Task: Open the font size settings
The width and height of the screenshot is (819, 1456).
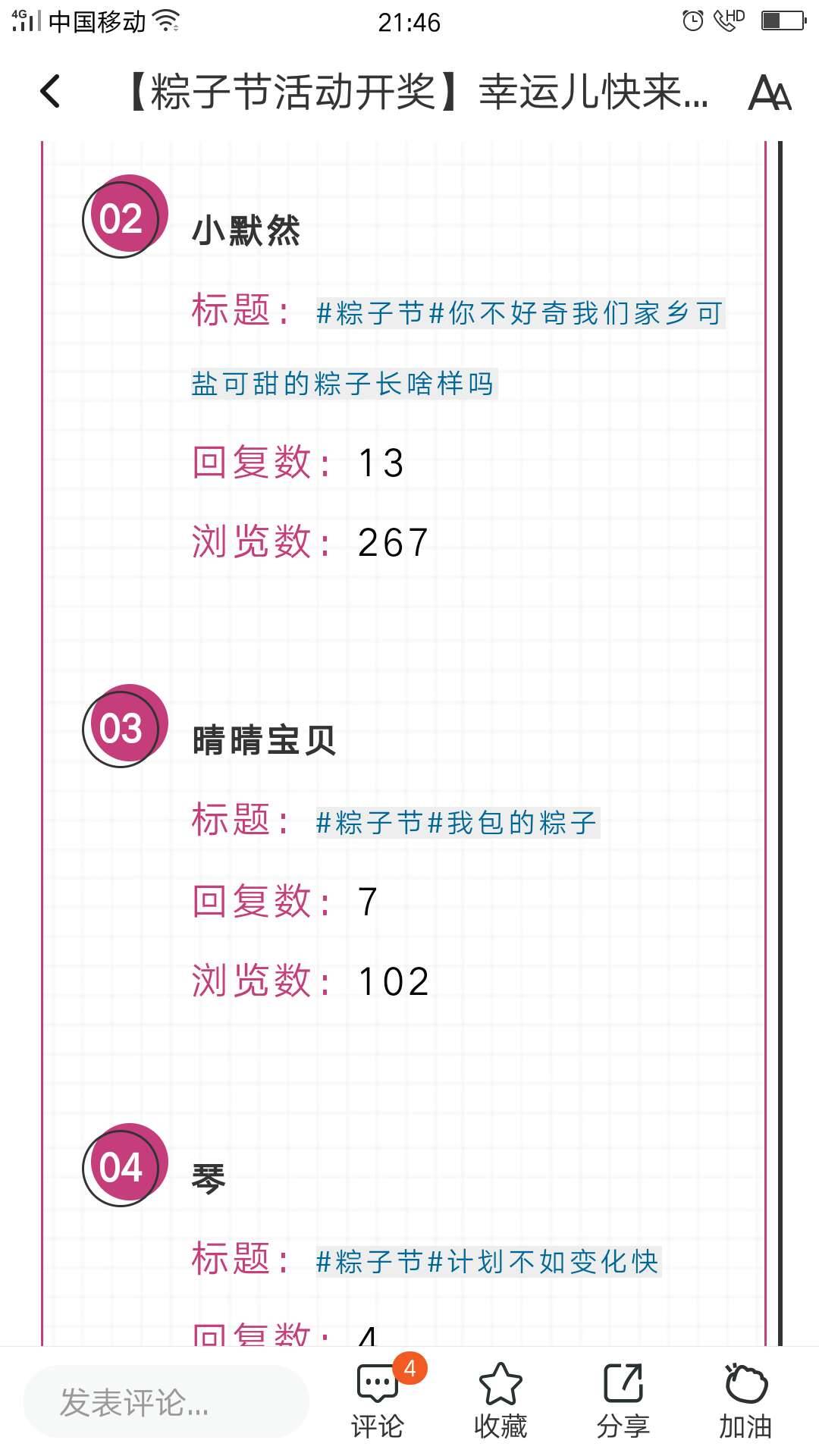Action: (x=769, y=93)
